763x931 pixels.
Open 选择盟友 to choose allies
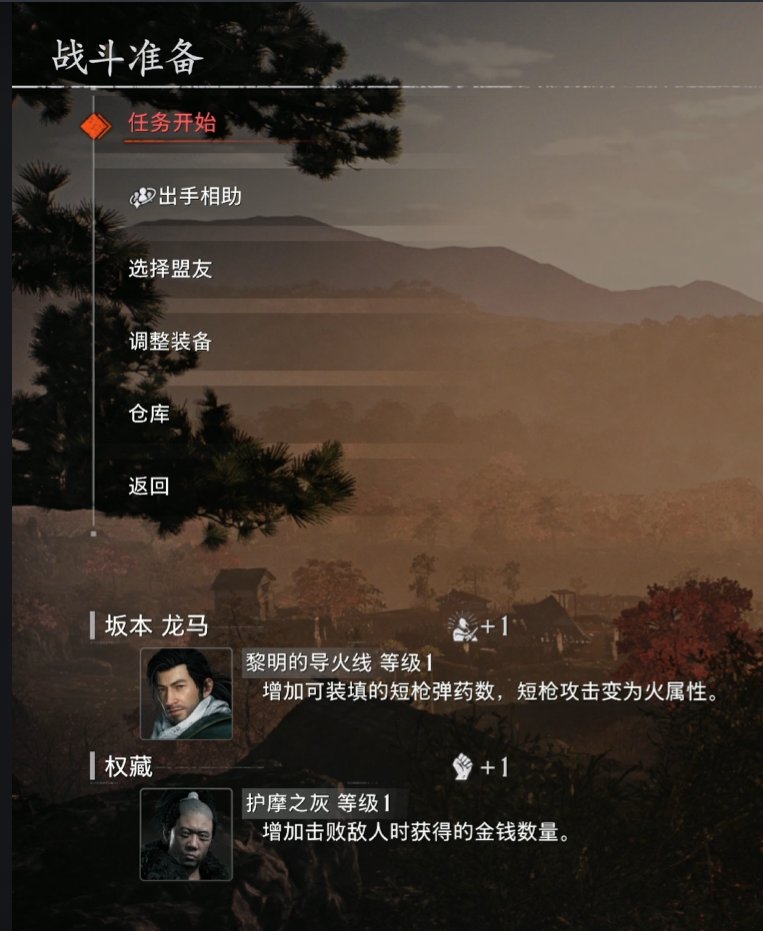[x=170, y=269]
